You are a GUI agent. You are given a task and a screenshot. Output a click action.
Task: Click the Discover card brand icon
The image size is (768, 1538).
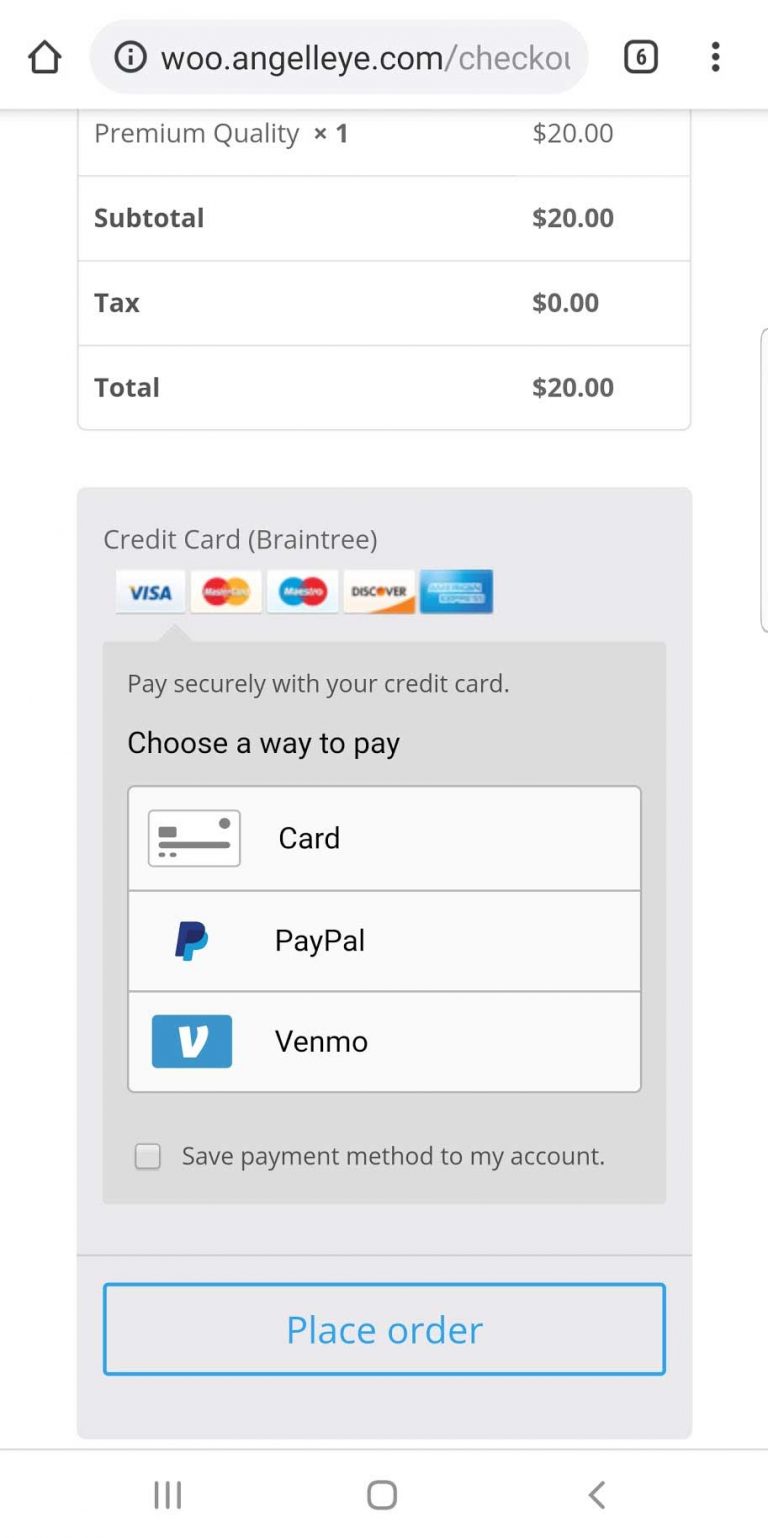379,591
